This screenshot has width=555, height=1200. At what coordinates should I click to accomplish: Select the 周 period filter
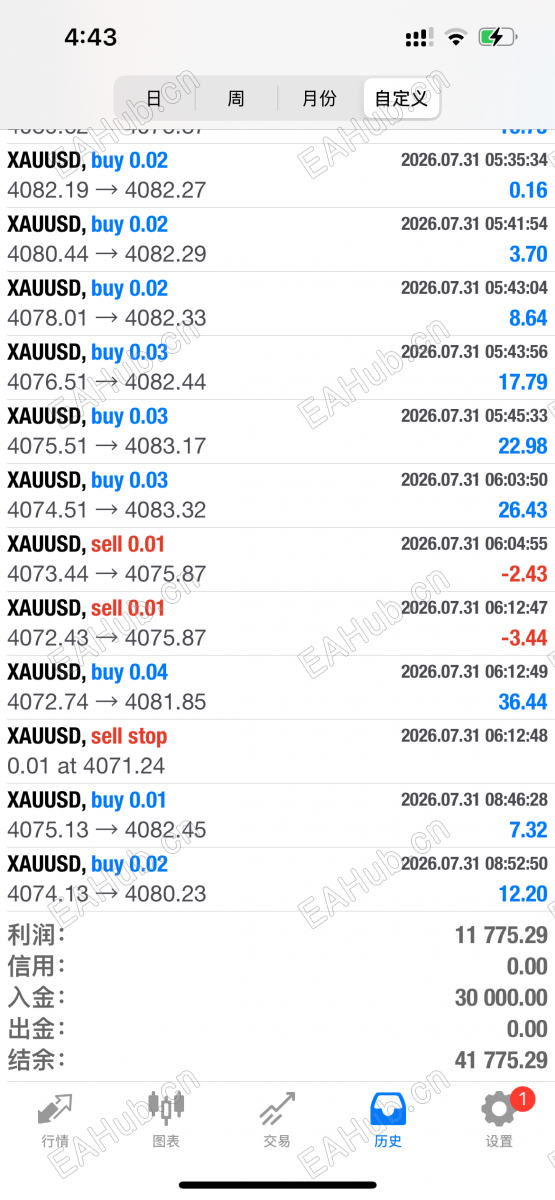tap(236, 99)
